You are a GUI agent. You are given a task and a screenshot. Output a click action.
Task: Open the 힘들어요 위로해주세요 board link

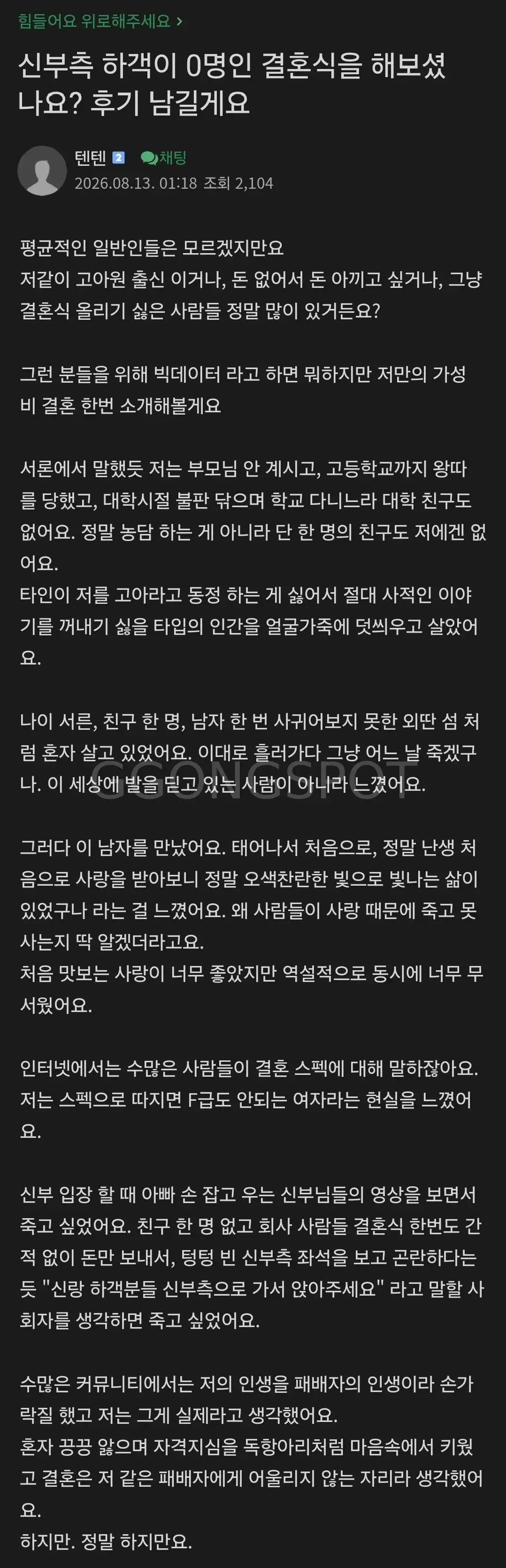coord(100,21)
